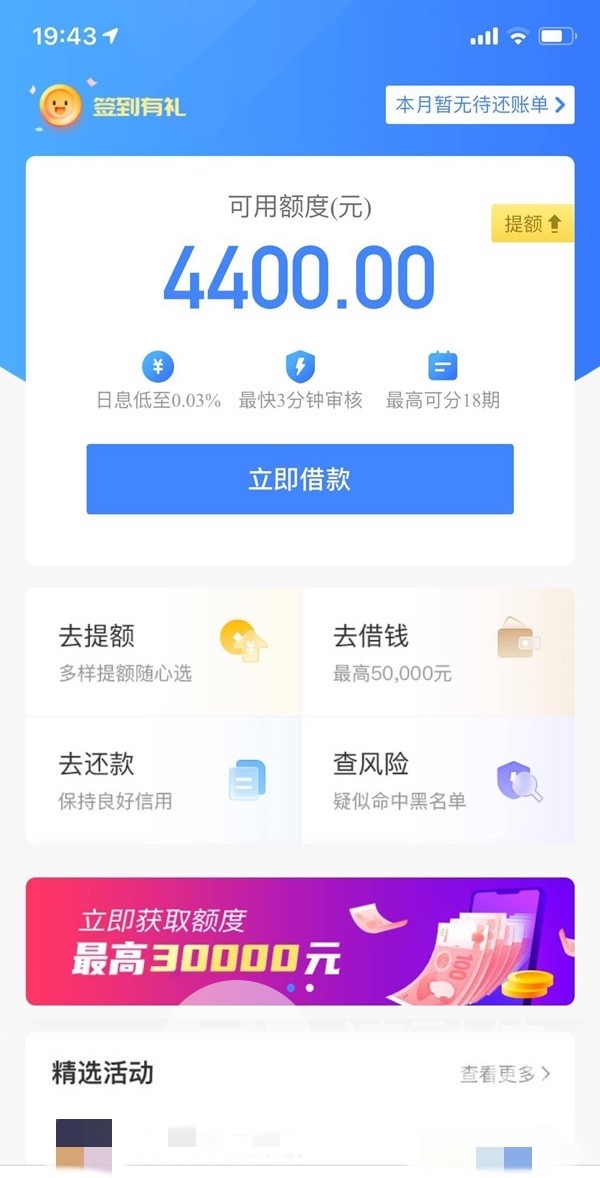Open the 去提额 card
Image resolution: width=600 pixels, height=1178 pixels.
click(164, 652)
